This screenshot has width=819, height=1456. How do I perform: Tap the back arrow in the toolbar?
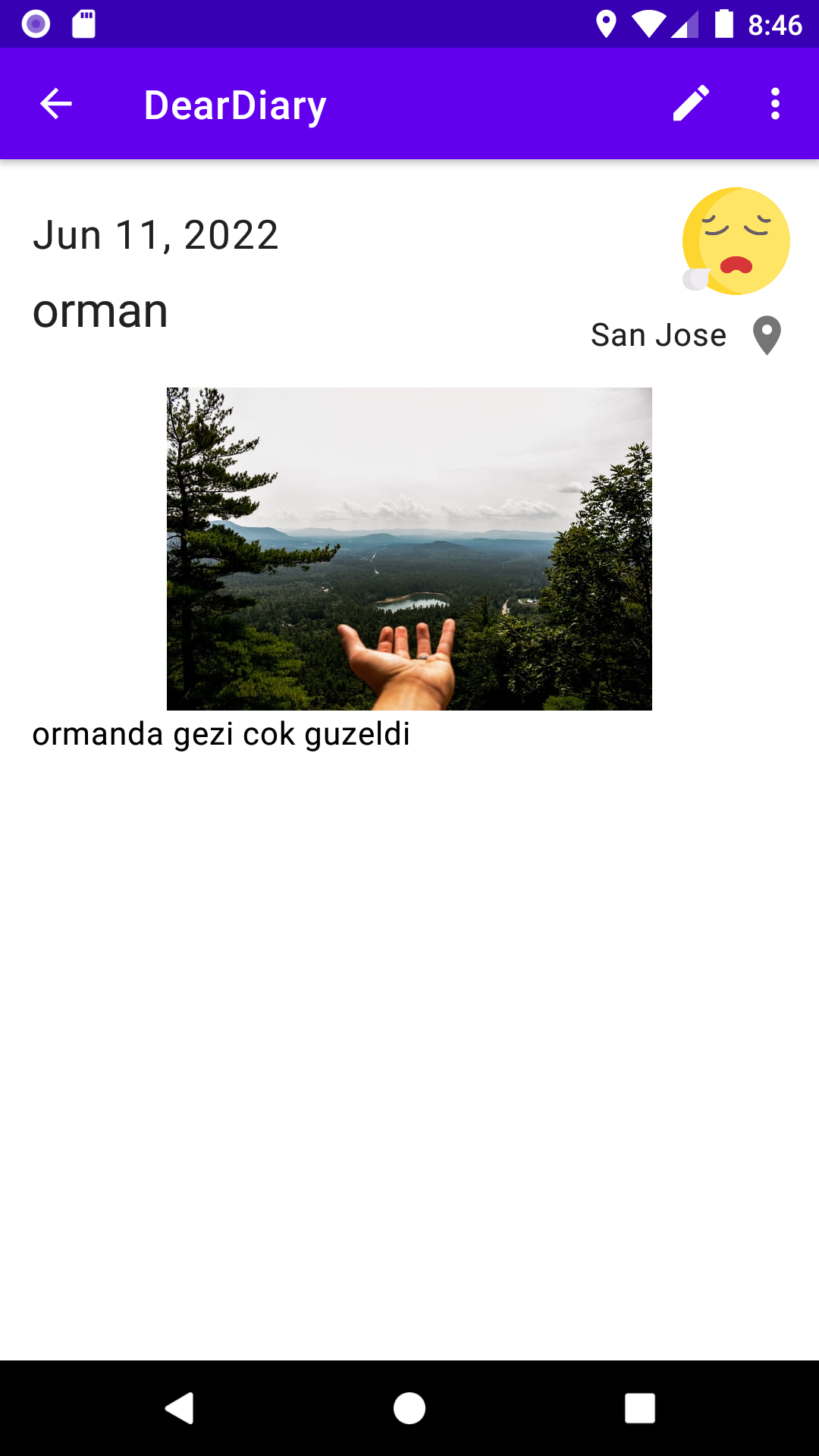54,104
